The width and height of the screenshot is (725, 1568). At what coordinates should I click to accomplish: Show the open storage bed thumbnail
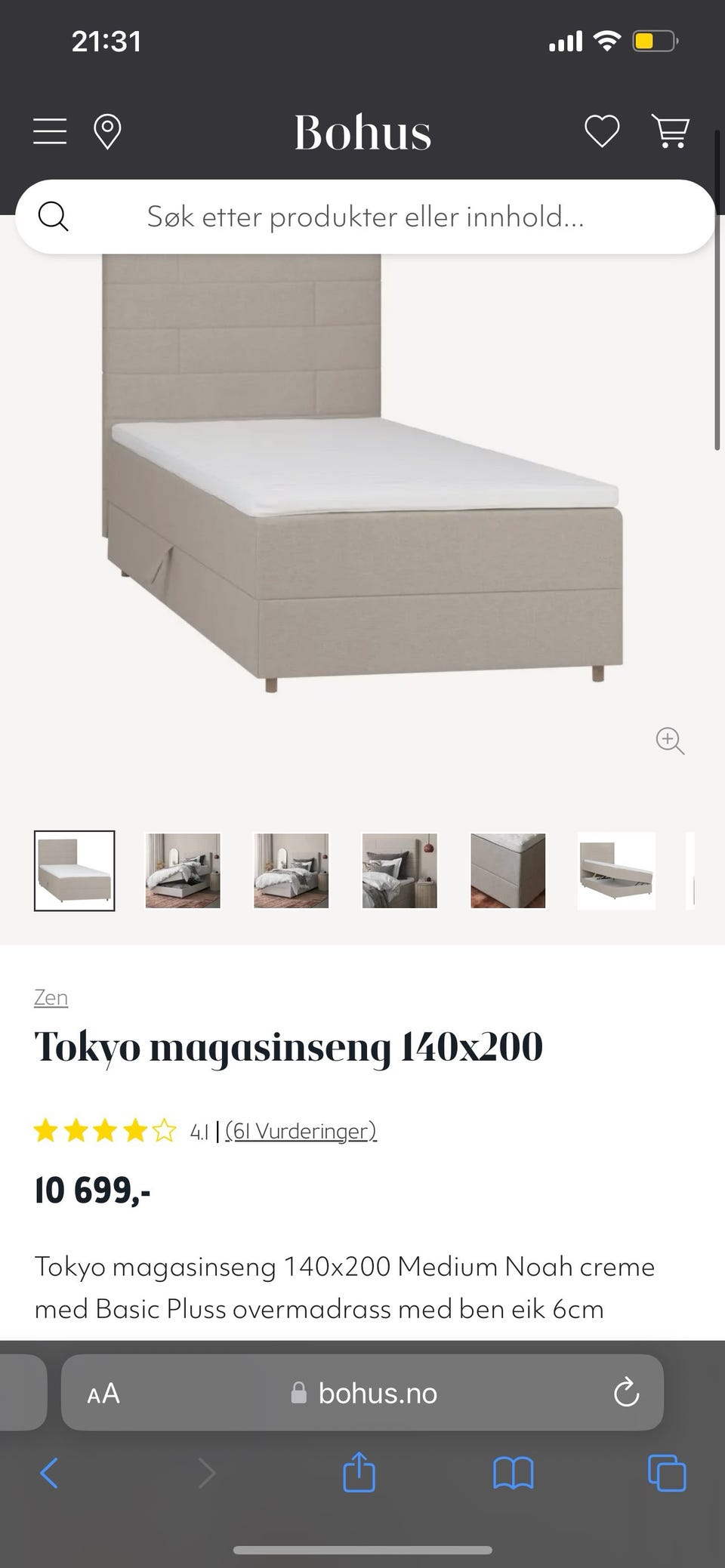[x=616, y=870]
